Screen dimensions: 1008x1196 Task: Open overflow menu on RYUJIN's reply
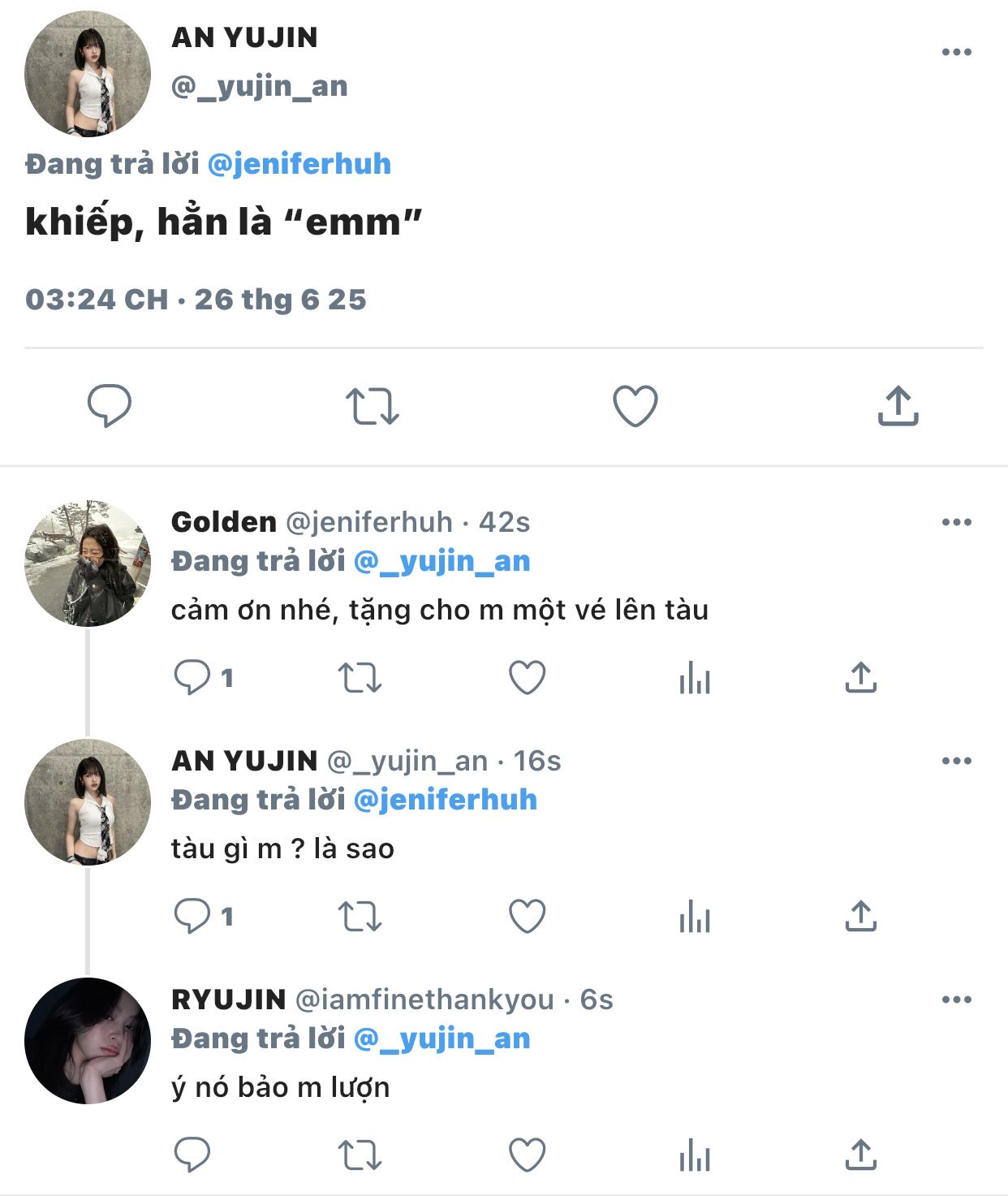(956, 1000)
